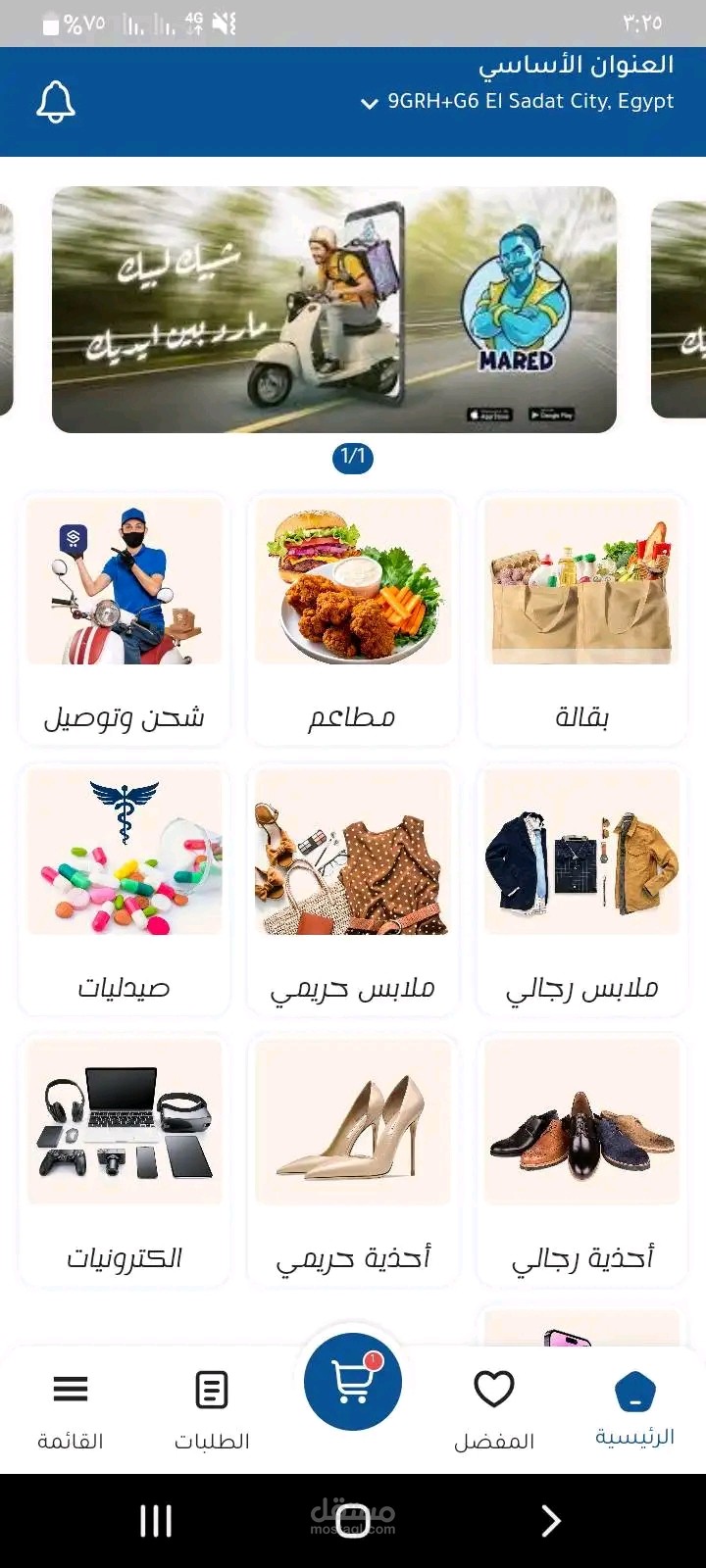Open the أحذية حريمي category
The width and height of the screenshot is (706, 1568).
click(x=352, y=1160)
